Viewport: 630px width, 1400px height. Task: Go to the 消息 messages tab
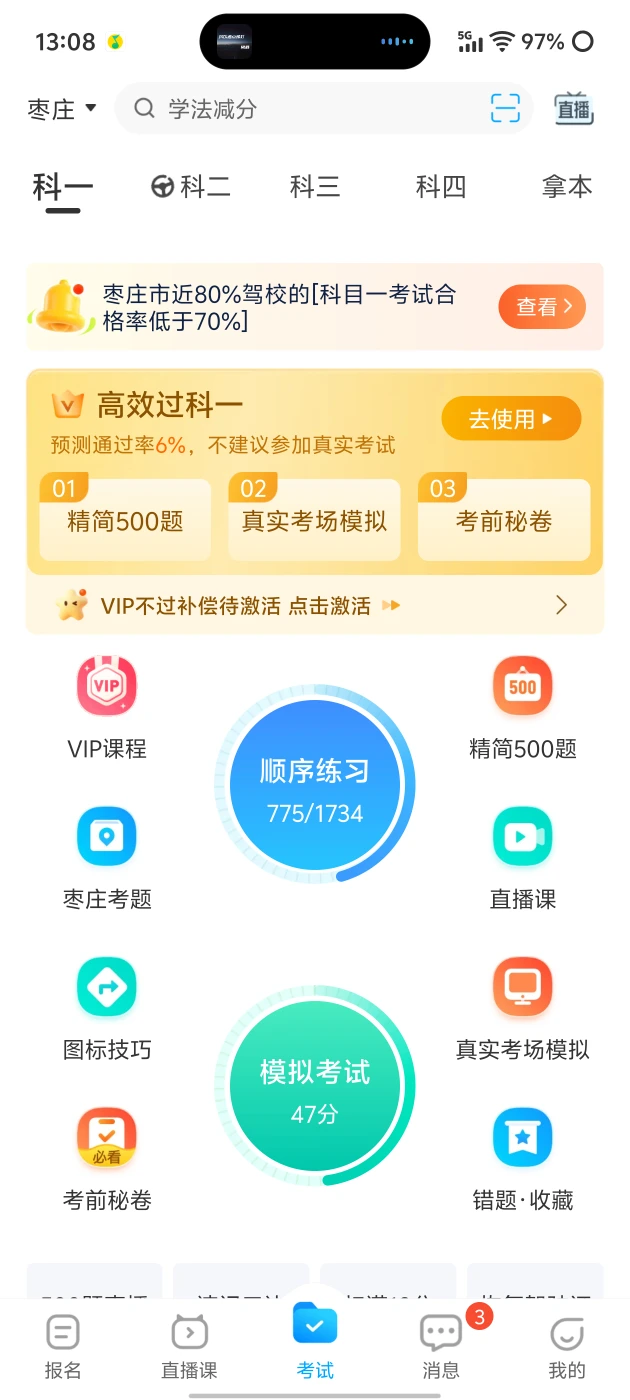tap(441, 1346)
